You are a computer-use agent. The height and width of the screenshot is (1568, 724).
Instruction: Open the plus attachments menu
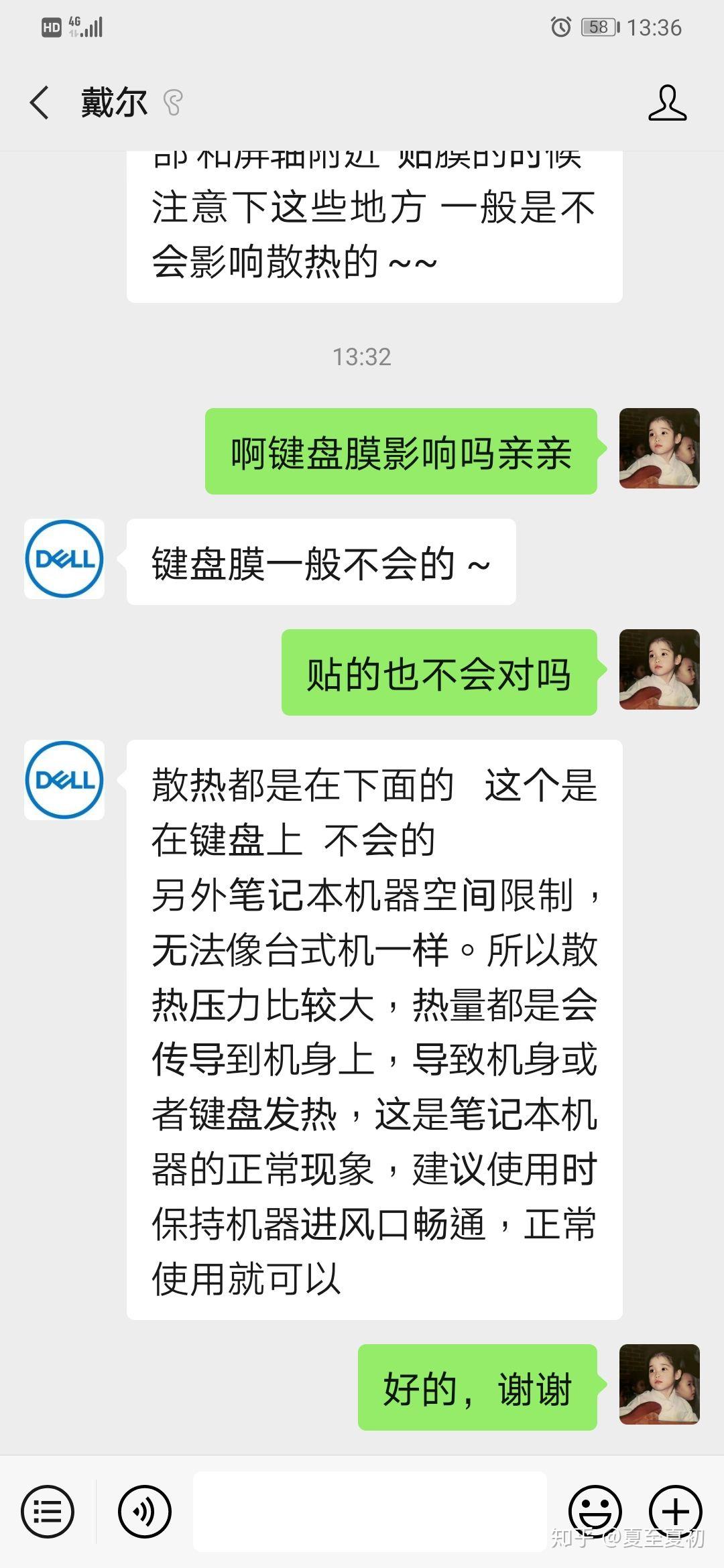pos(676,1511)
